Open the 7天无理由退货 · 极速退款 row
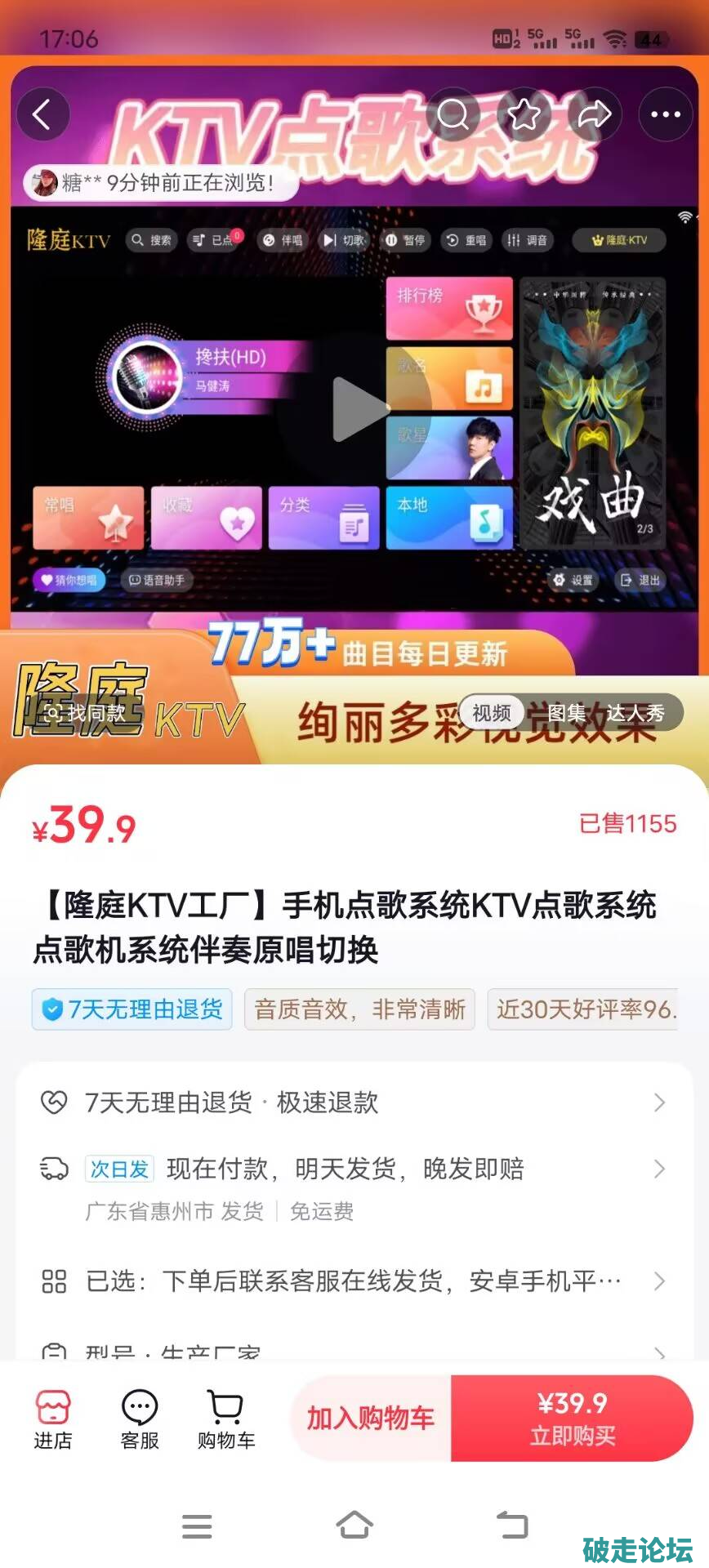The width and height of the screenshot is (709, 1568). point(354,1102)
